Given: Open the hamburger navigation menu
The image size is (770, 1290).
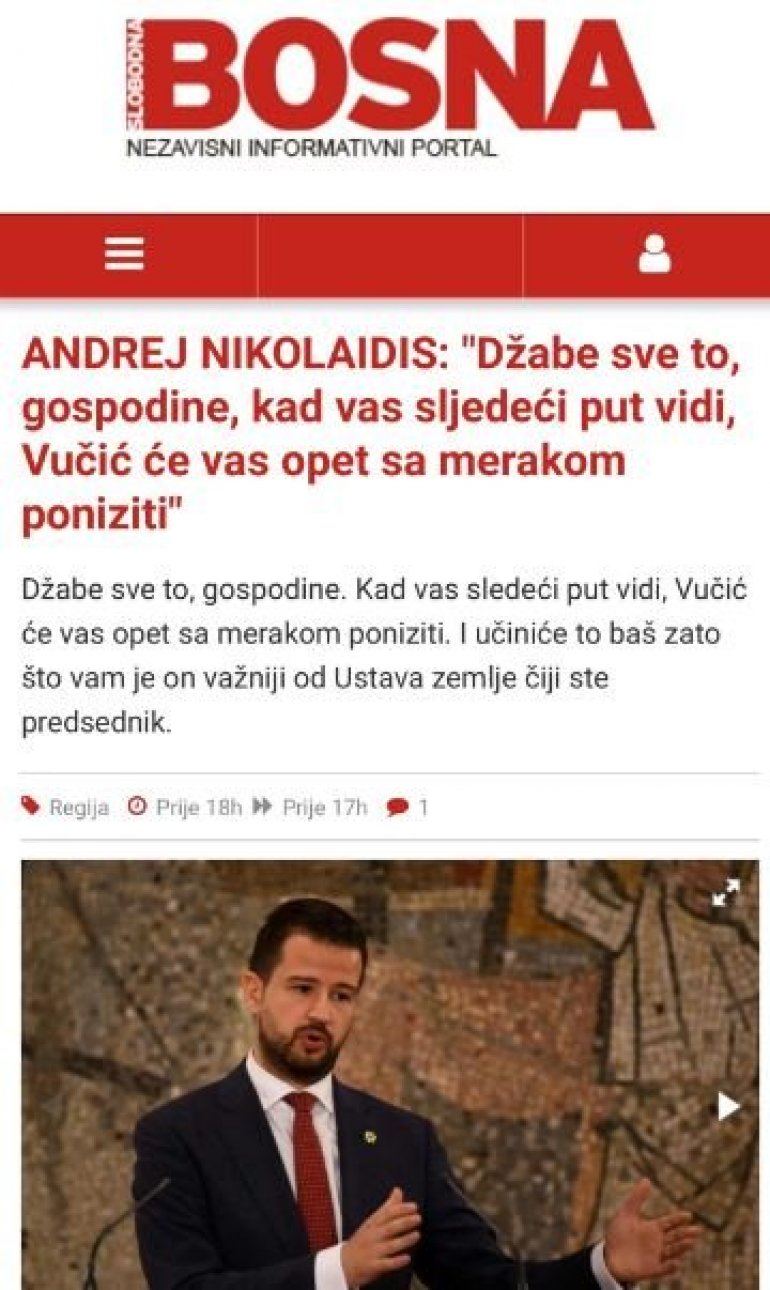Looking at the screenshot, I should tap(125, 255).
